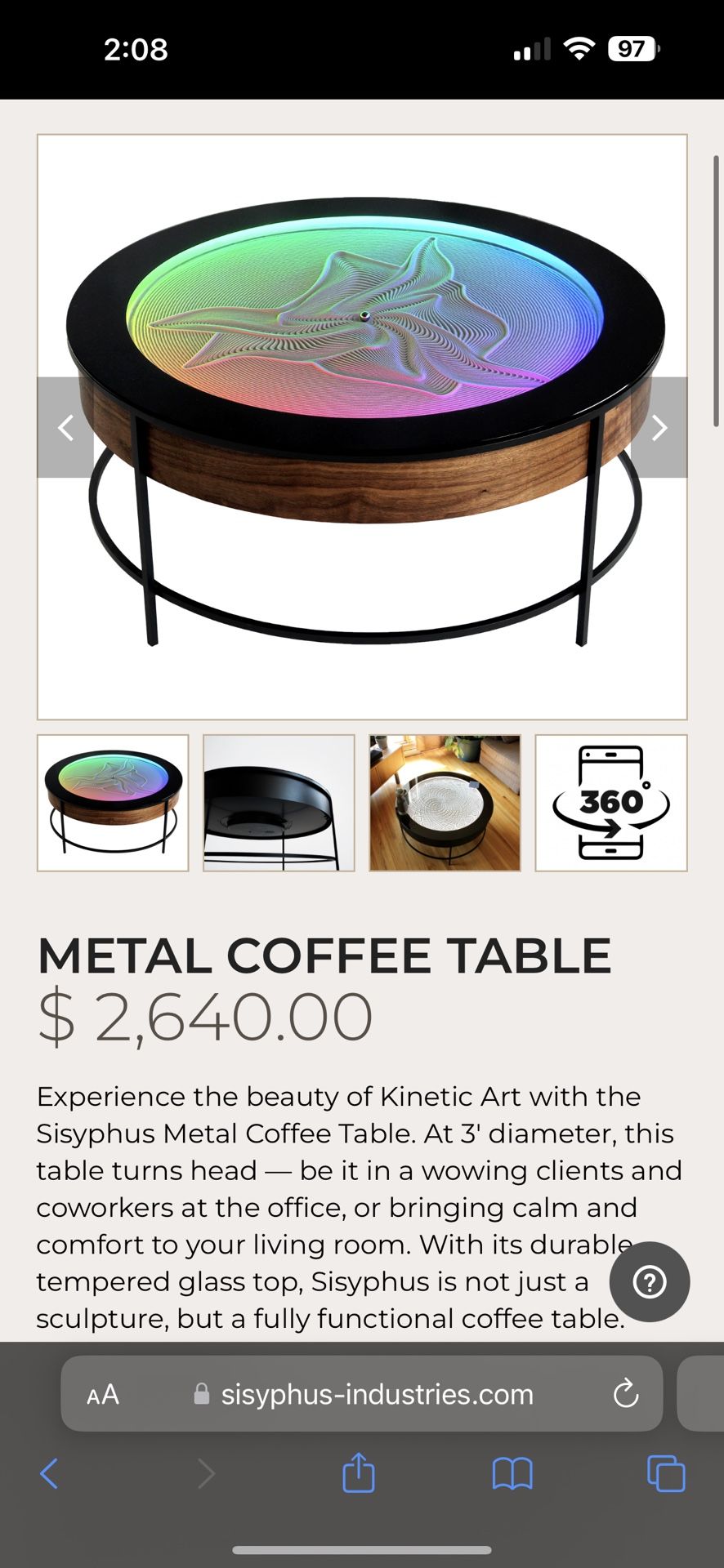Tap the clock in the status bar

pyautogui.click(x=136, y=49)
